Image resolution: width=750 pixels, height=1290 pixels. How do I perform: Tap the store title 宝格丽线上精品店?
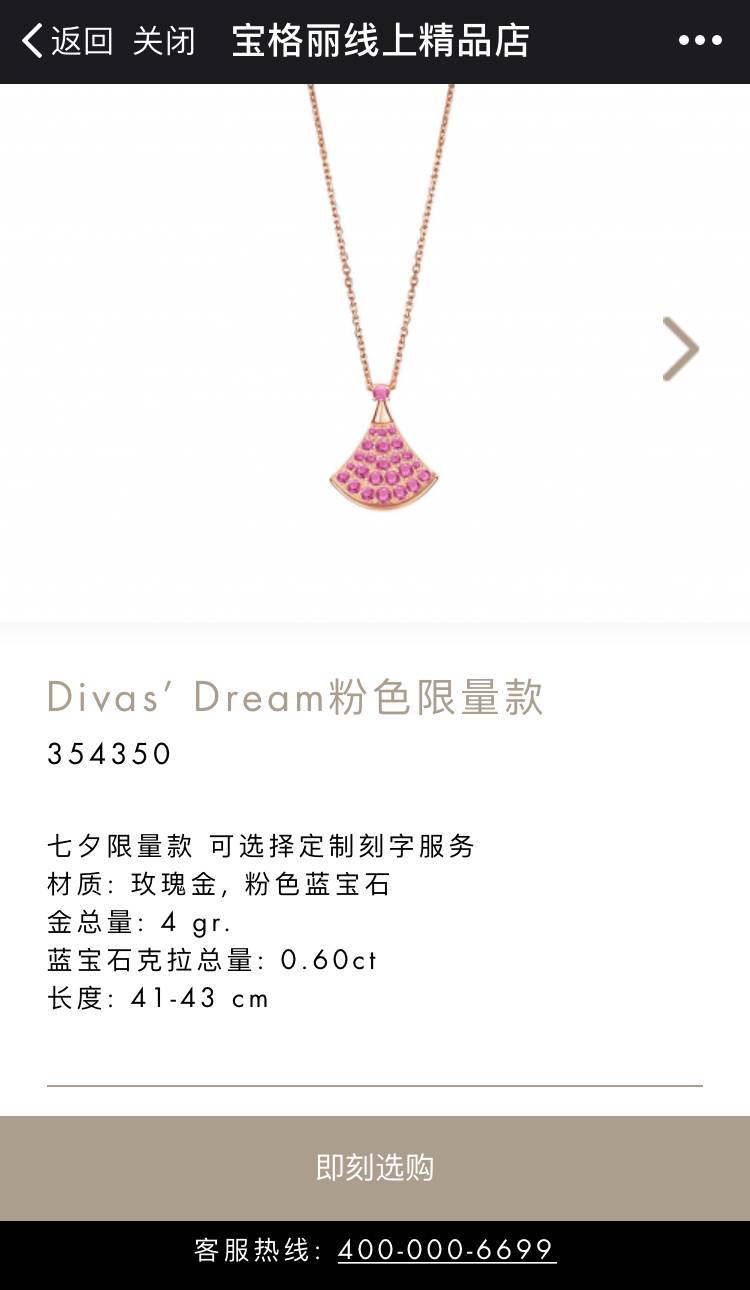[380, 42]
